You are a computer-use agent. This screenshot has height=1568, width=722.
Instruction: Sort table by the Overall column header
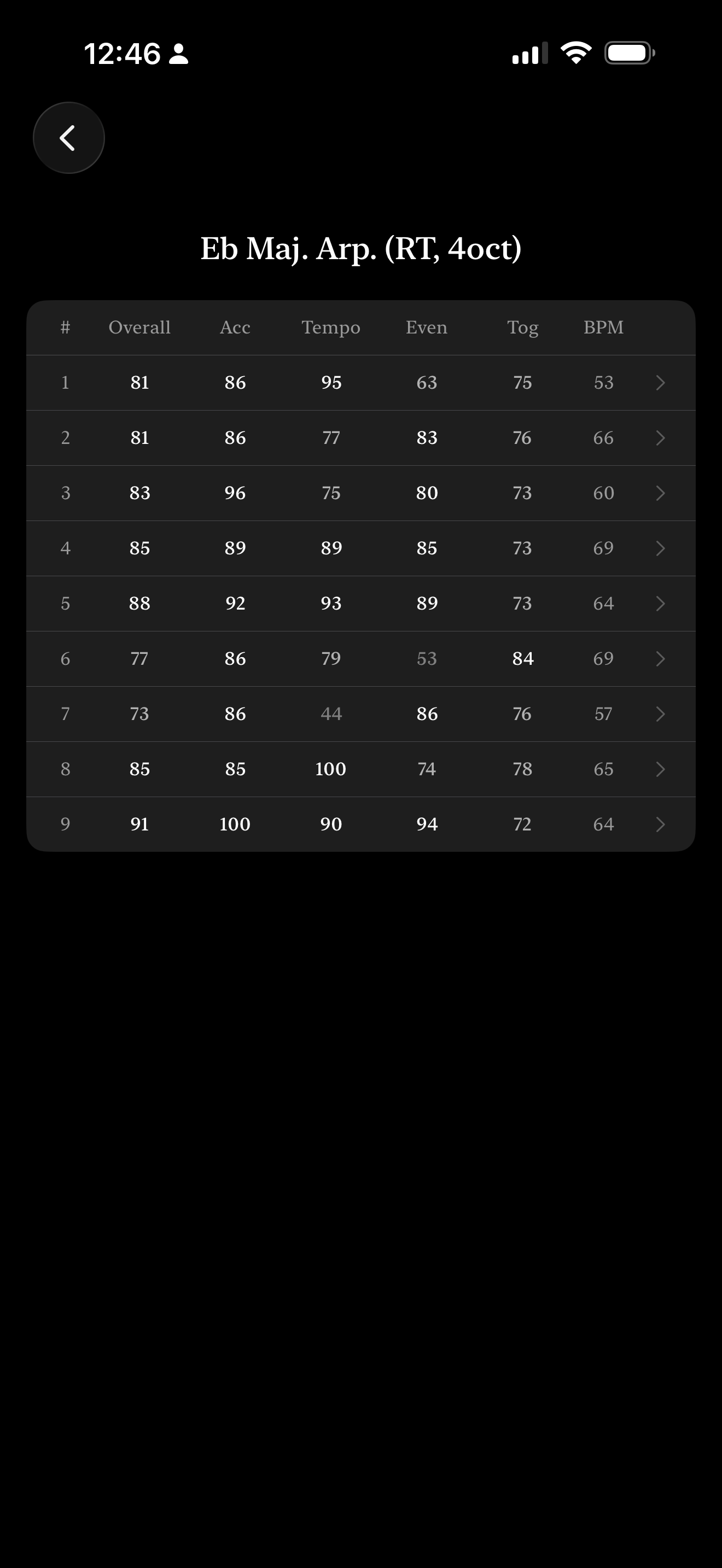(139, 327)
